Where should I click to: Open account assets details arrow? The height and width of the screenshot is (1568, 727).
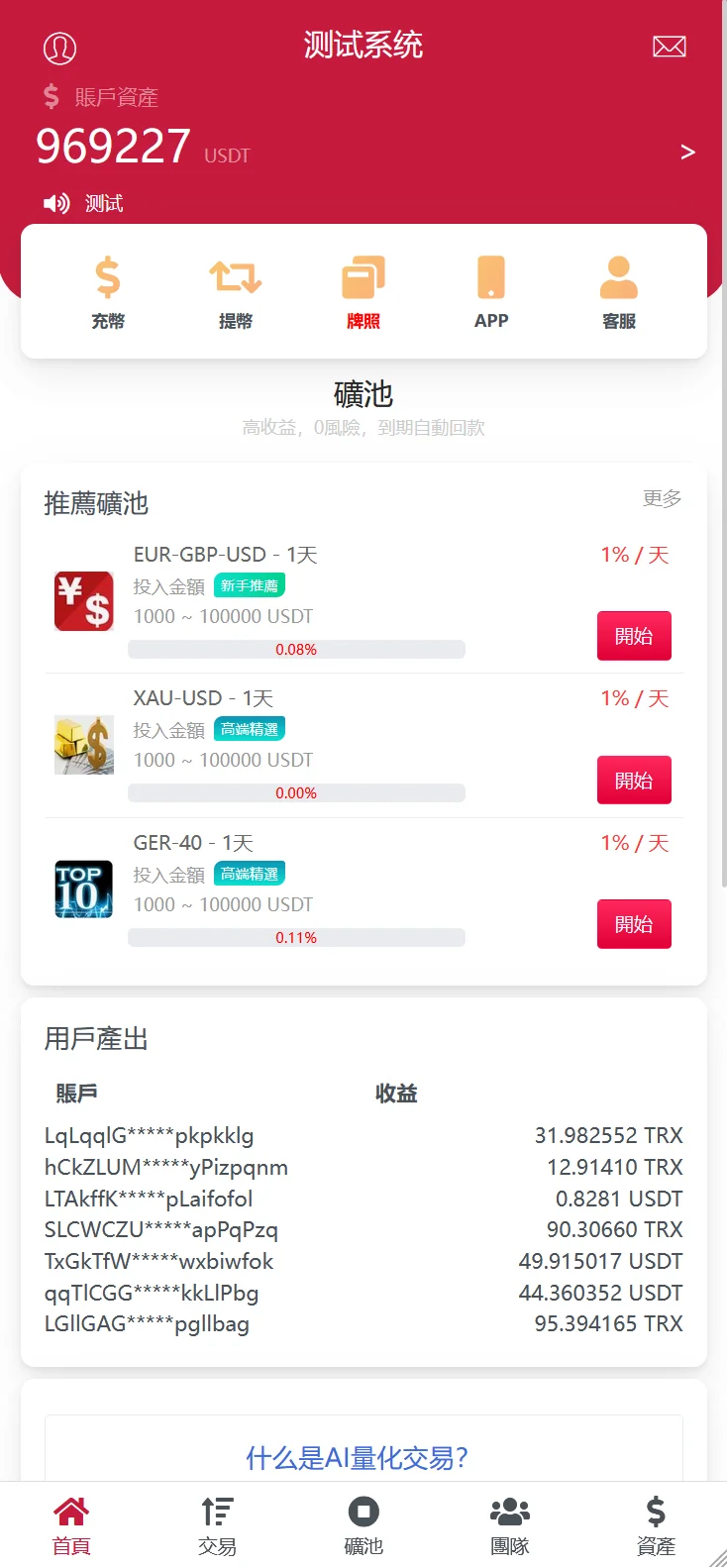tap(687, 153)
